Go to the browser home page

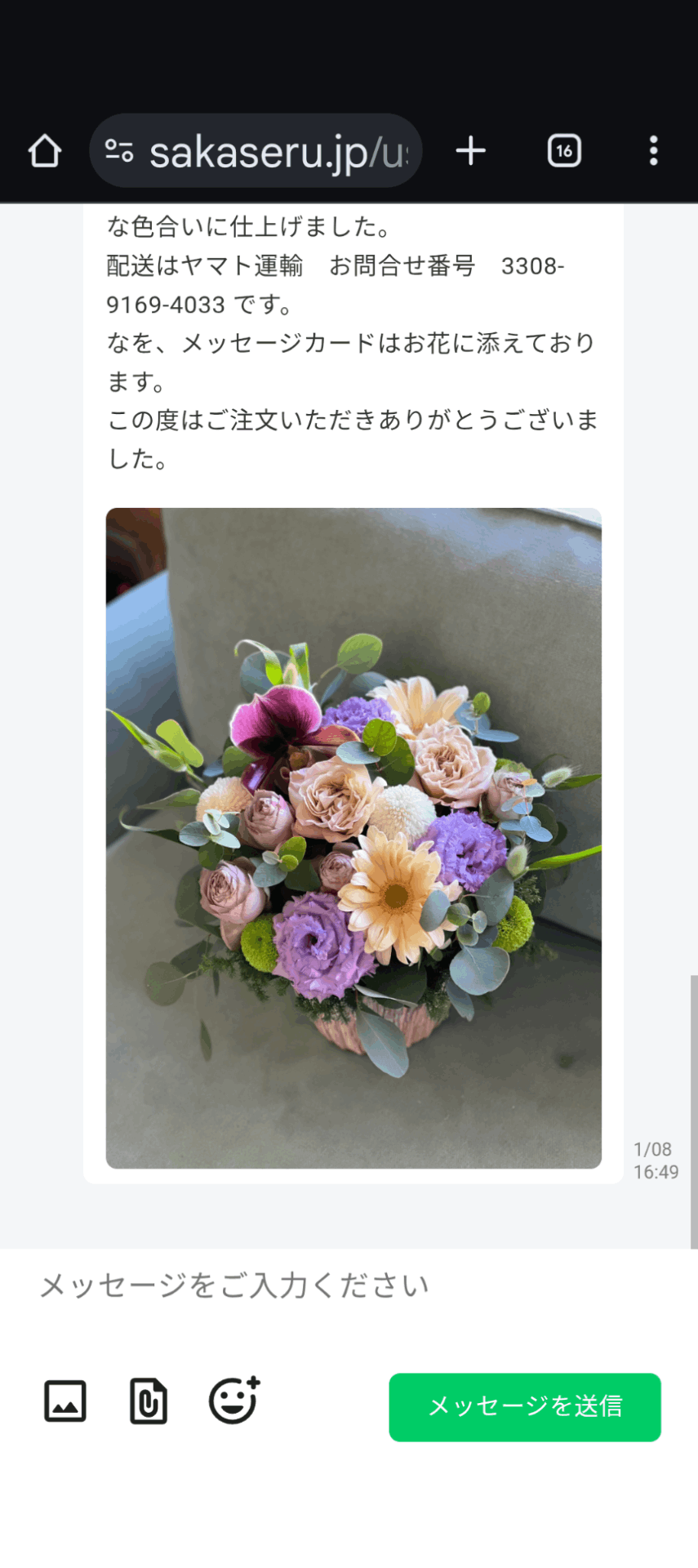[45, 151]
